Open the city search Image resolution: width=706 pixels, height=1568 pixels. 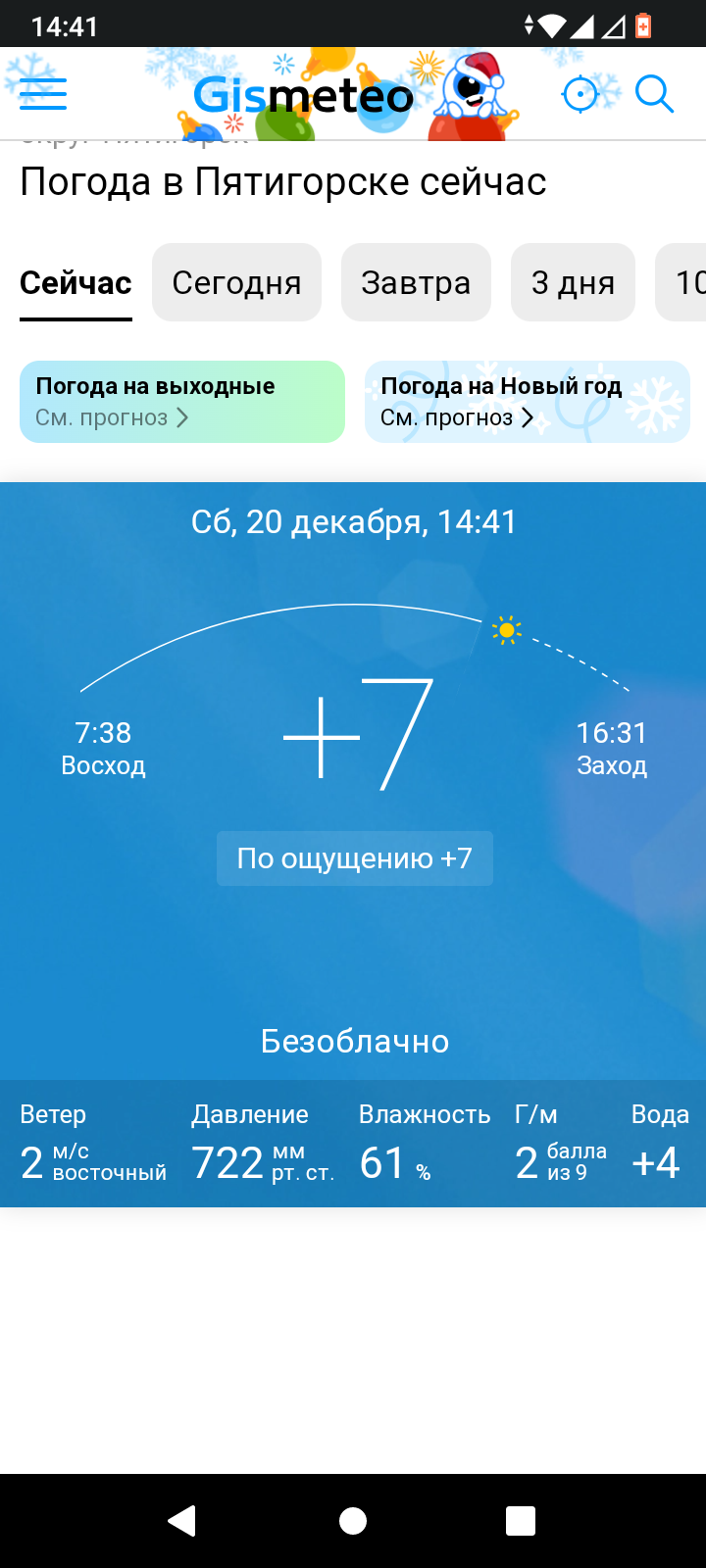coord(654,94)
